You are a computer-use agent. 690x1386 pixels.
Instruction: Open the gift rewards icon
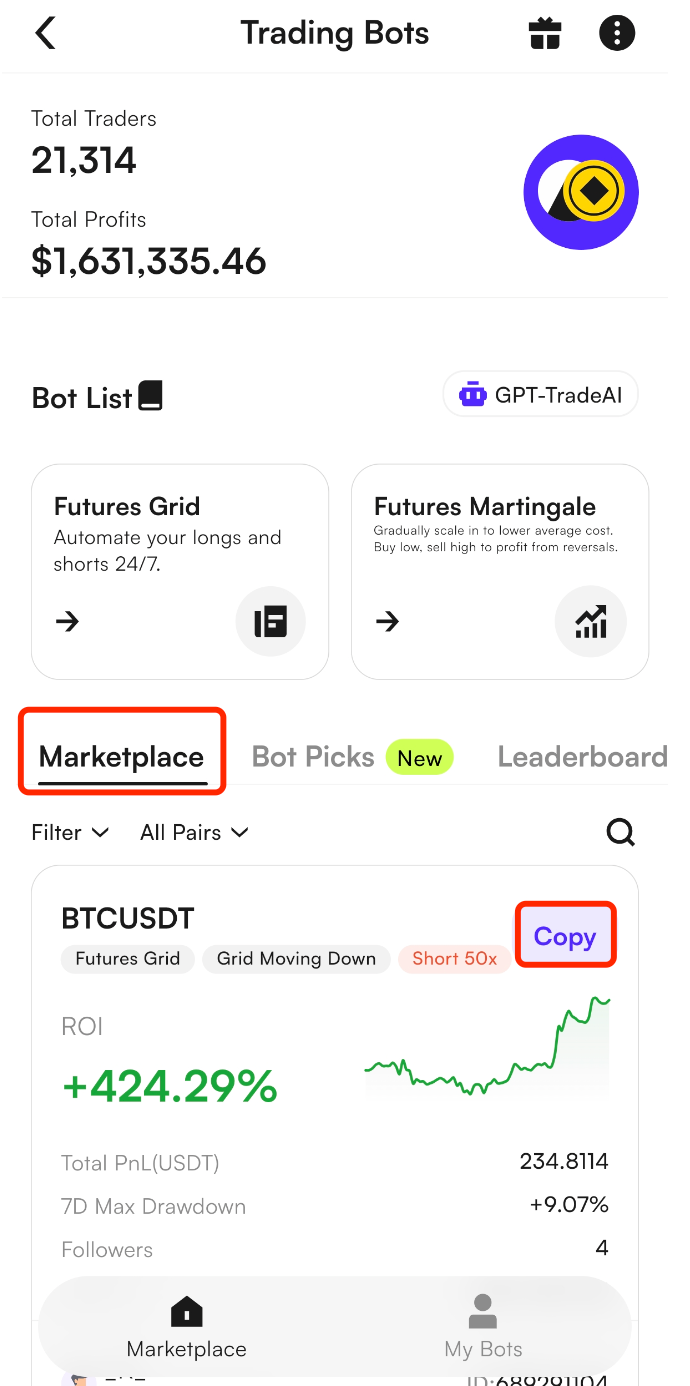(545, 33)
